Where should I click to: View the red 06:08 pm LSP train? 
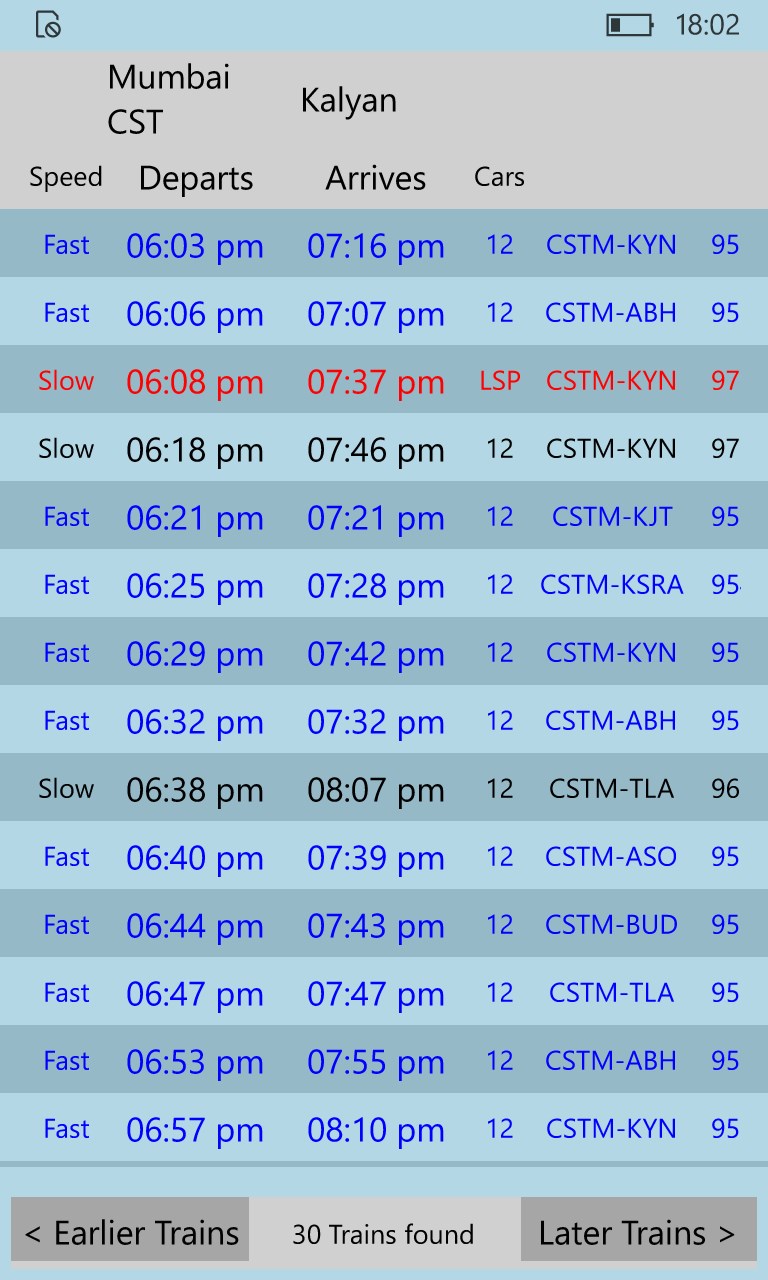point(384,381)
